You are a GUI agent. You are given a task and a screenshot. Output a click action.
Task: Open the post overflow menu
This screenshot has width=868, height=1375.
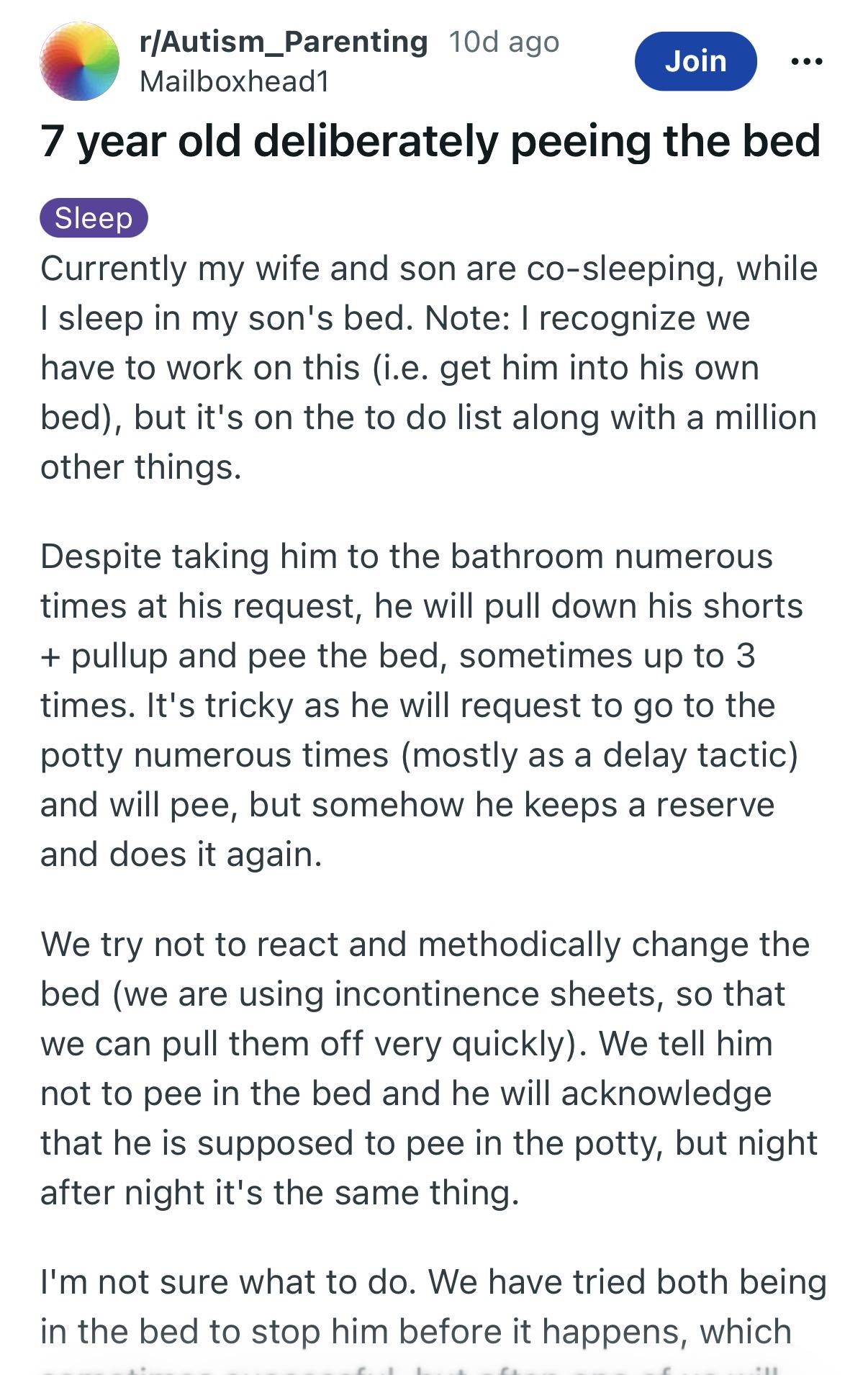click(806, 61)
